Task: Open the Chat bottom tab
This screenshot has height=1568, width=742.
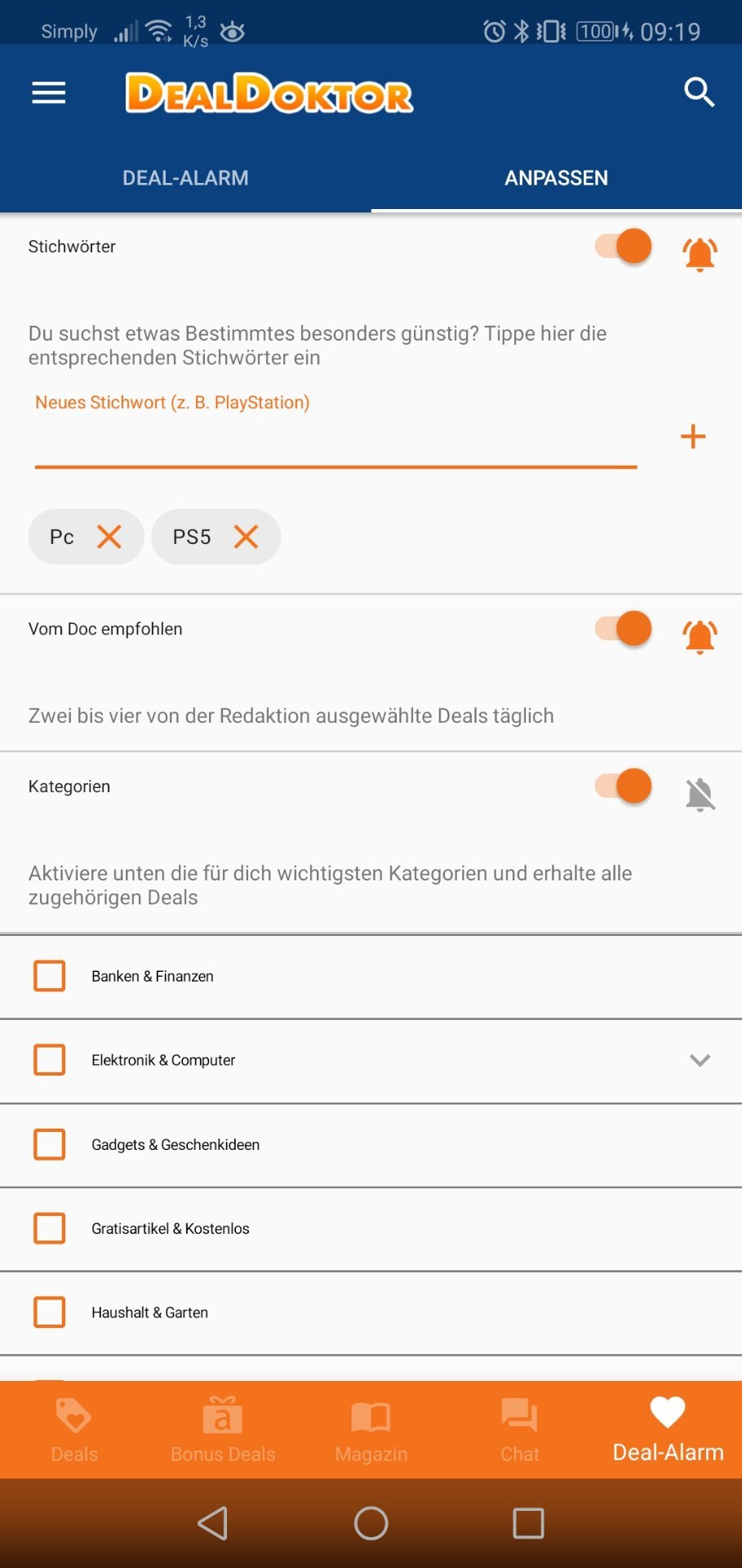Action: (520, 1430)
